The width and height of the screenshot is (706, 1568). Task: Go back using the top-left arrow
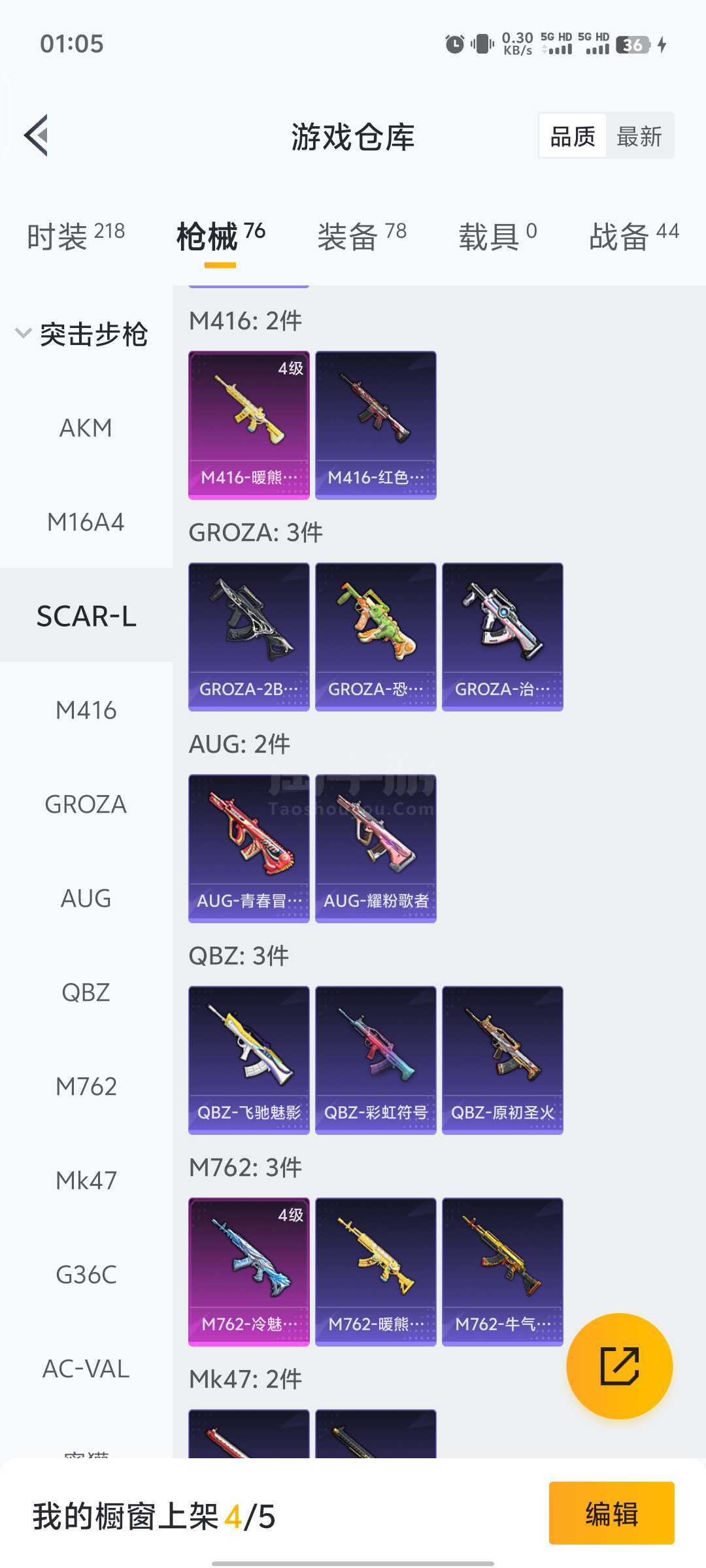[37, 136]
